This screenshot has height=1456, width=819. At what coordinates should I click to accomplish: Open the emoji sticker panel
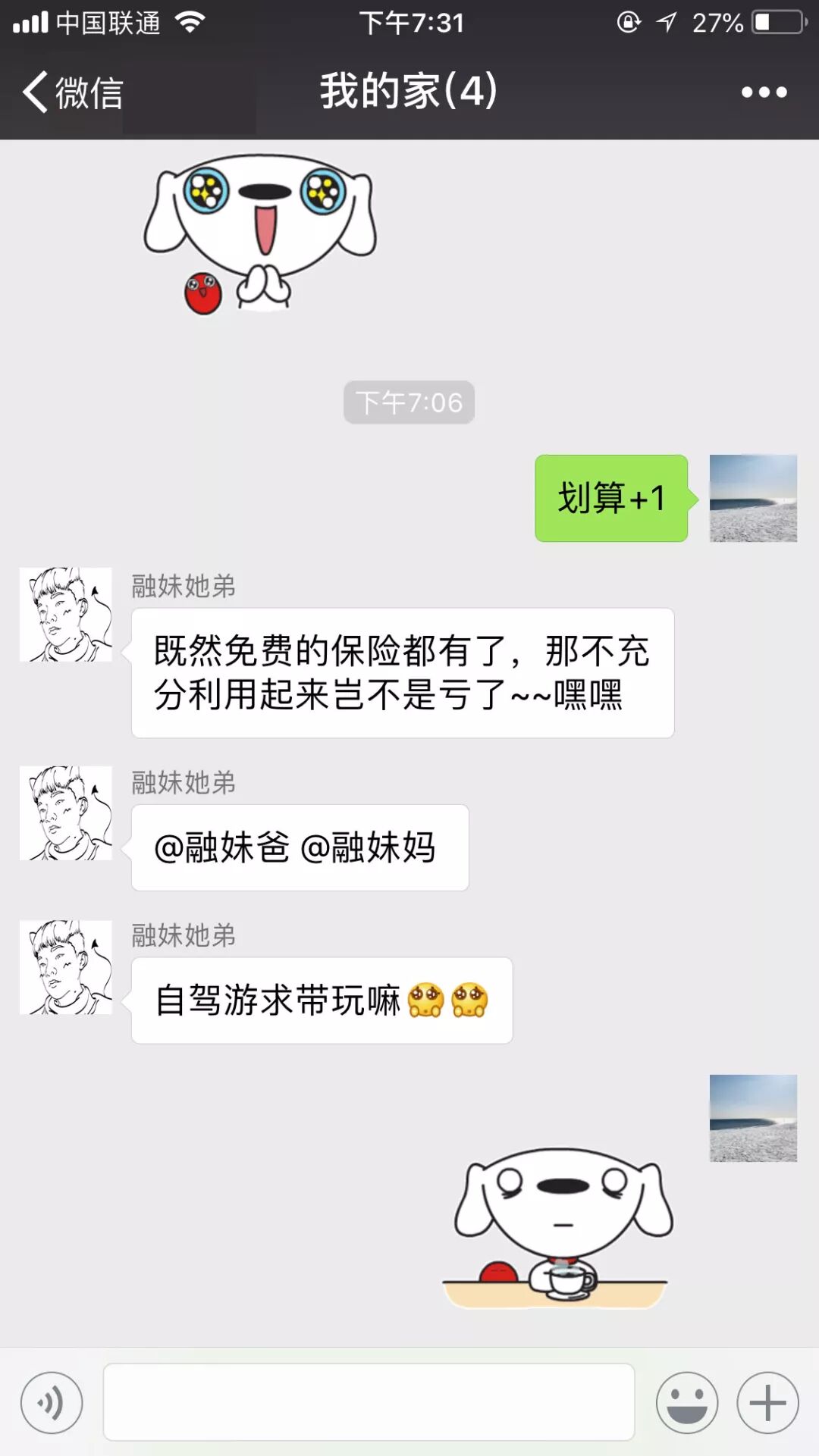coord(687,1402)
